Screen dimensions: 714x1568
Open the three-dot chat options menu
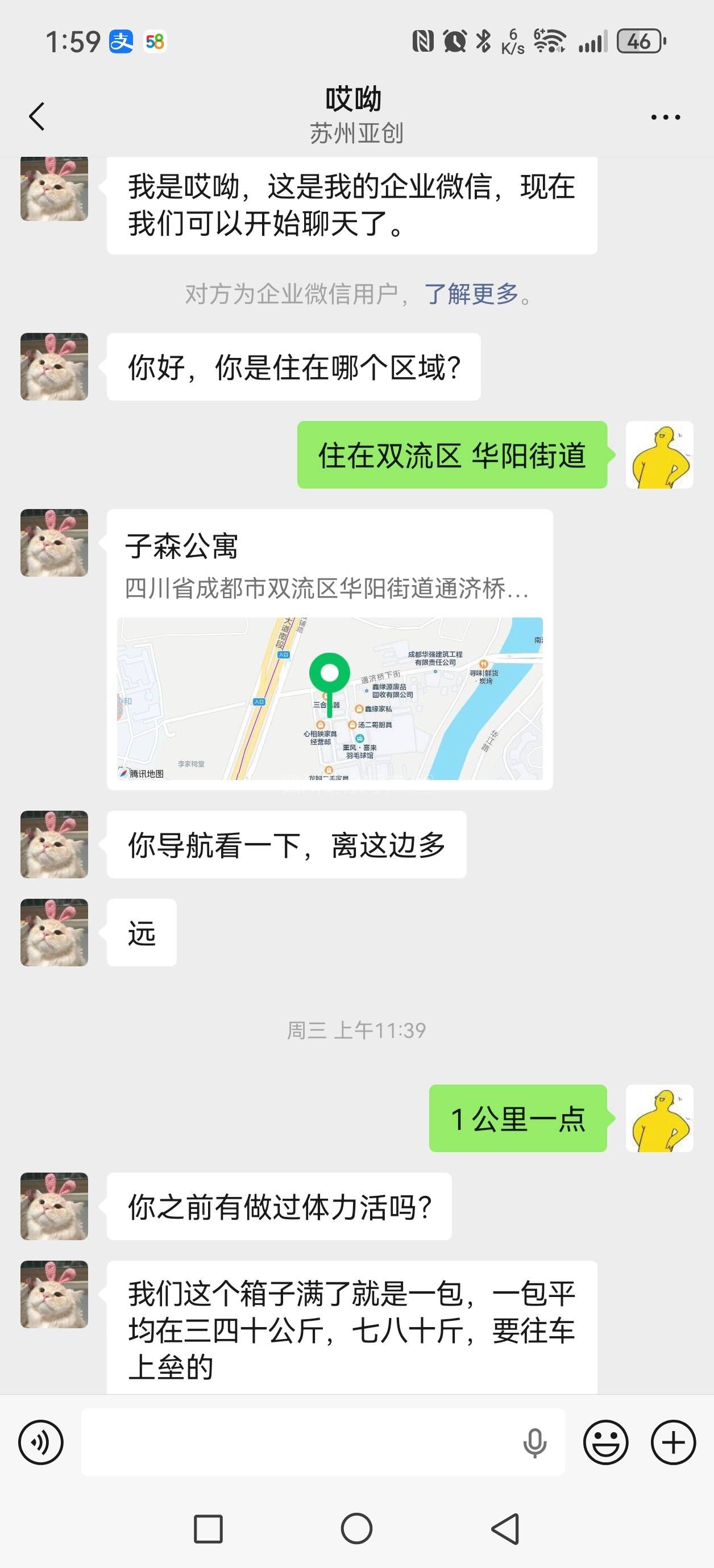(665, 117)
